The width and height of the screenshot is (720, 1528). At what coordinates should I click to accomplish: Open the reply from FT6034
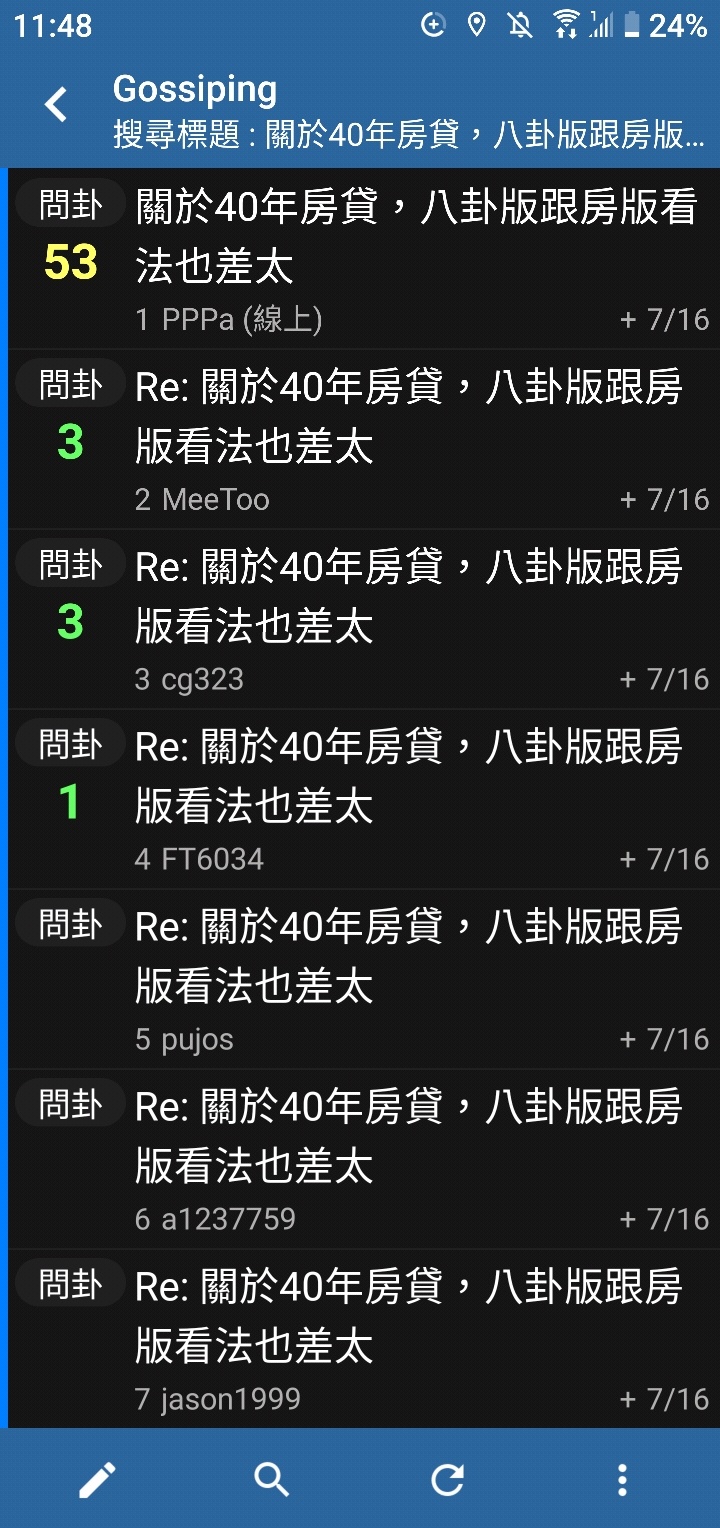coord(364,799)
